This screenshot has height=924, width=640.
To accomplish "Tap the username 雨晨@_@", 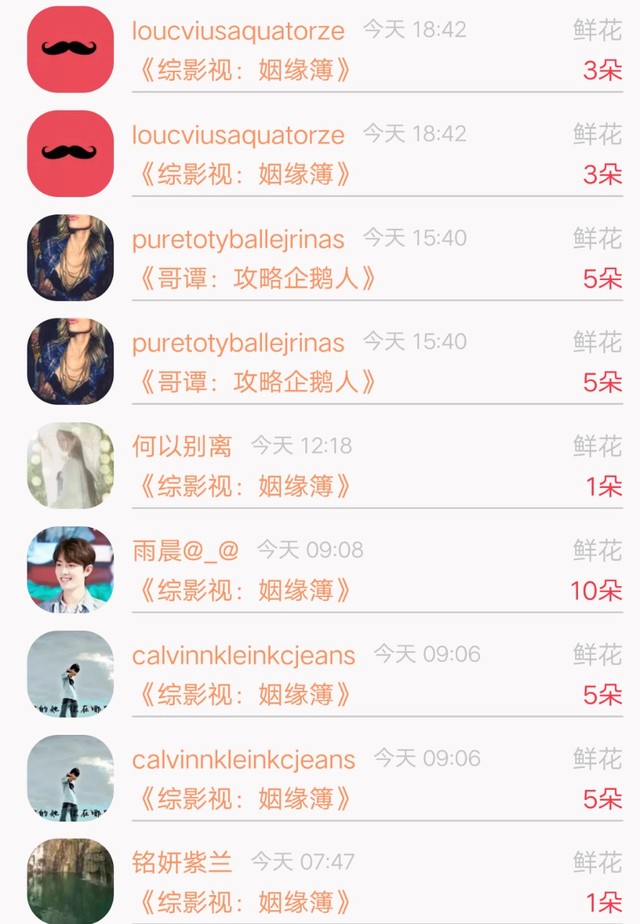I will 185,550.
